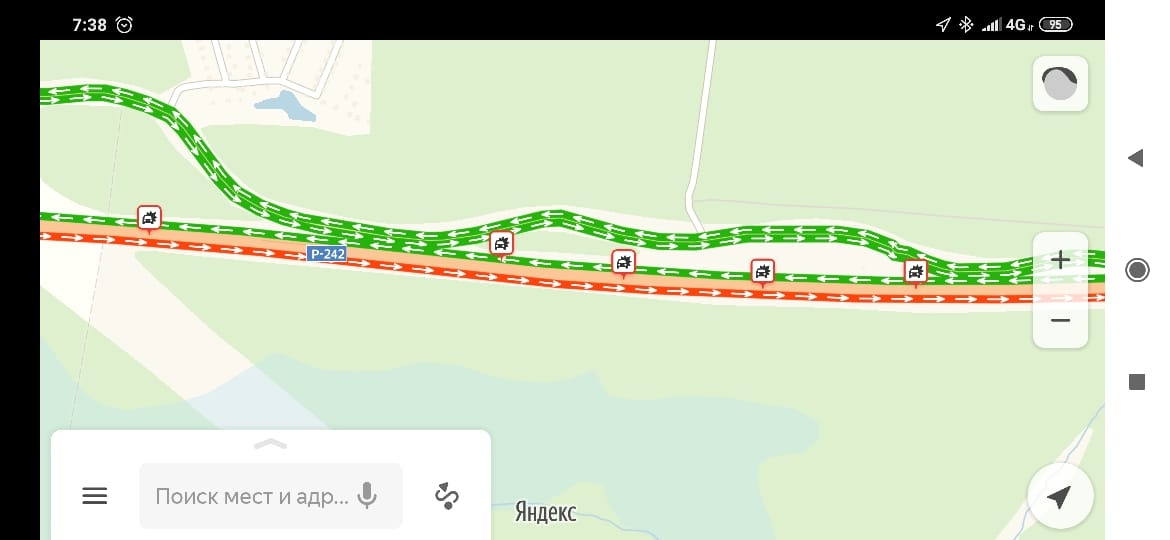Open the hamburger menu
The height and width of the screenshot is (540, 1170).
click(x=95, y=496)
